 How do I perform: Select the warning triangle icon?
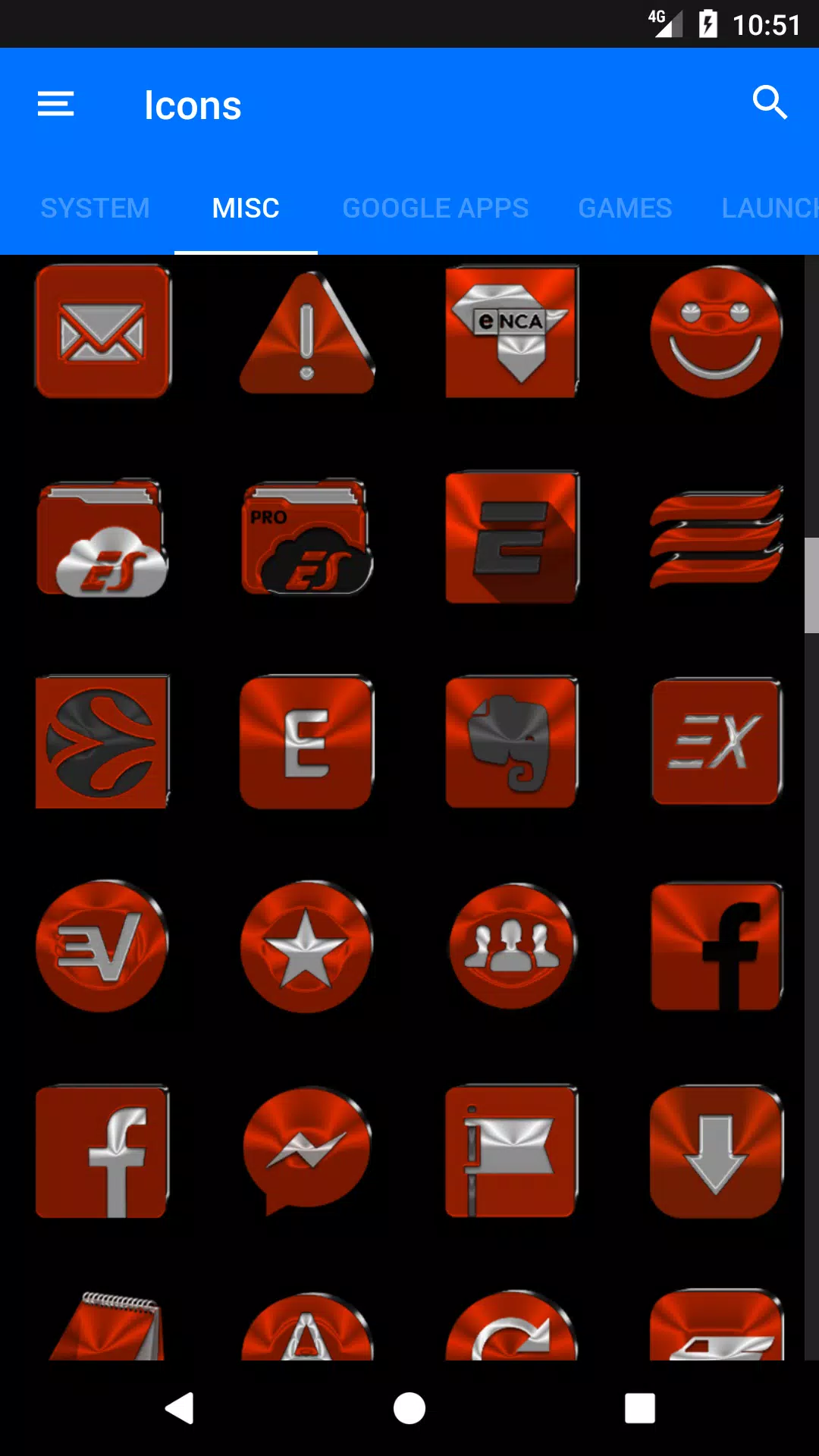(x=307, y=334)
